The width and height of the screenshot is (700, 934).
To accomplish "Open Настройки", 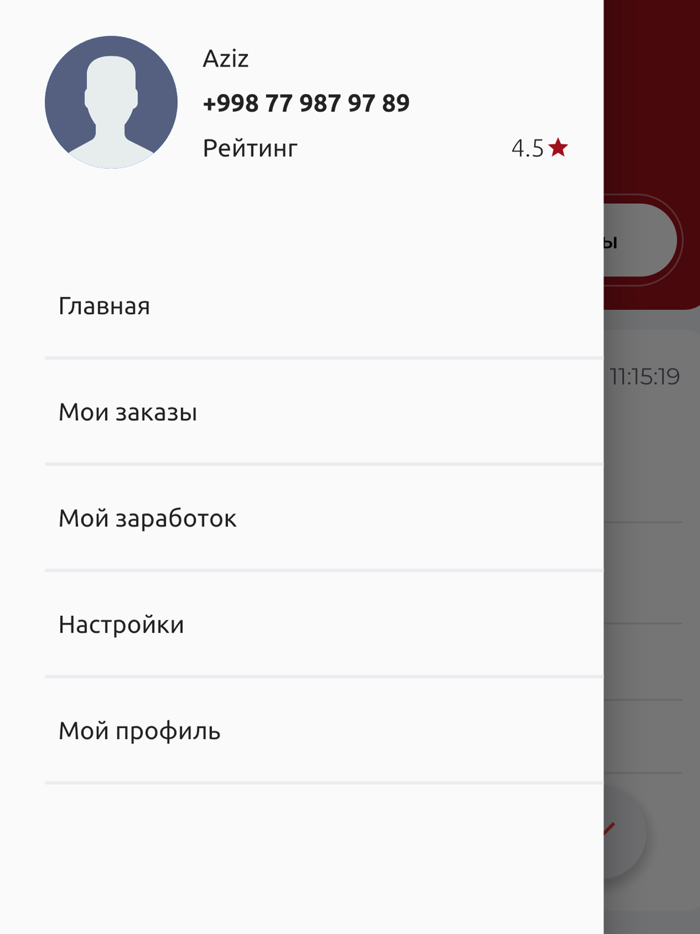I will (x=121, y=625).
